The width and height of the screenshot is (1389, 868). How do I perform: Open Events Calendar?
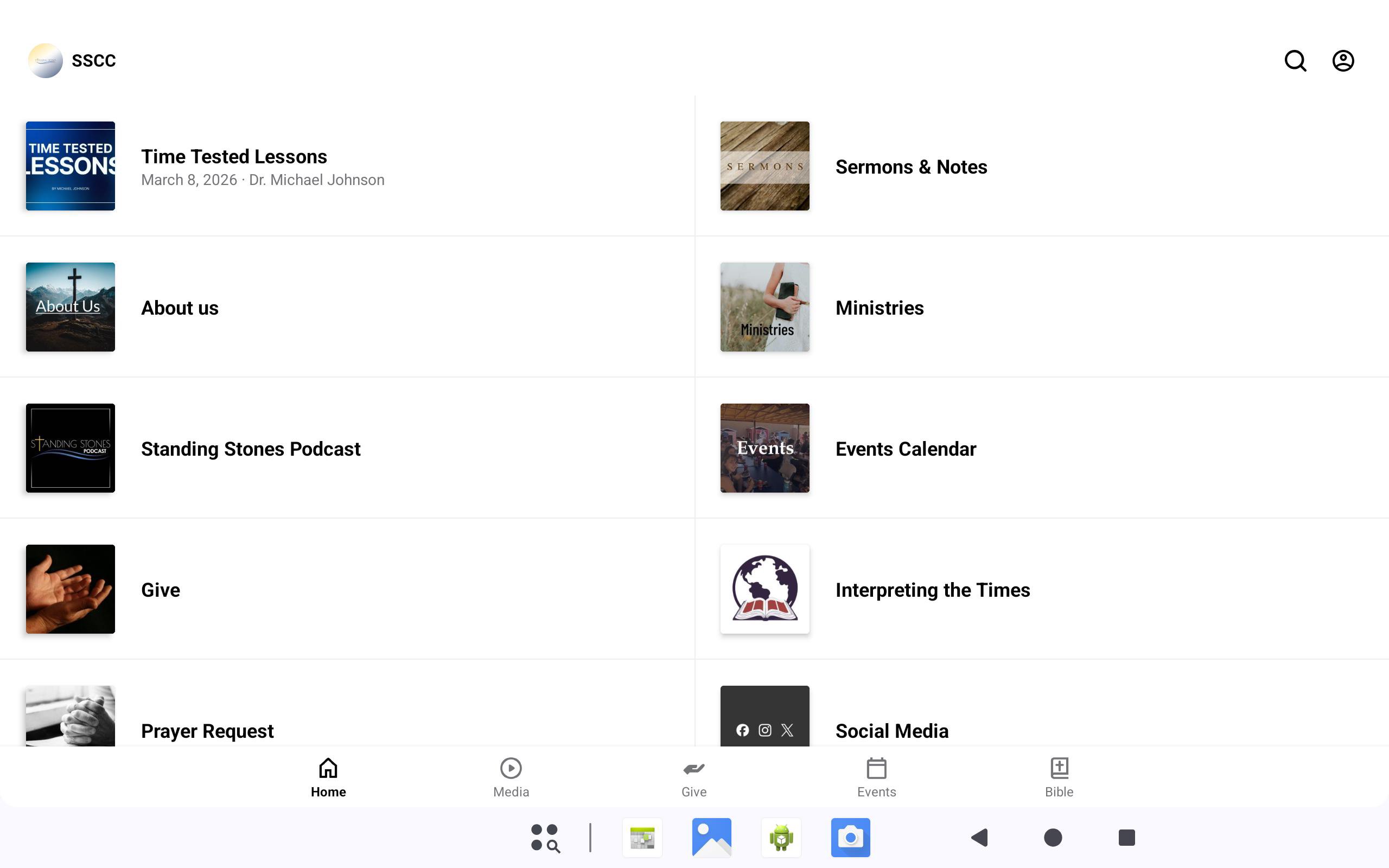coord(905,448)
